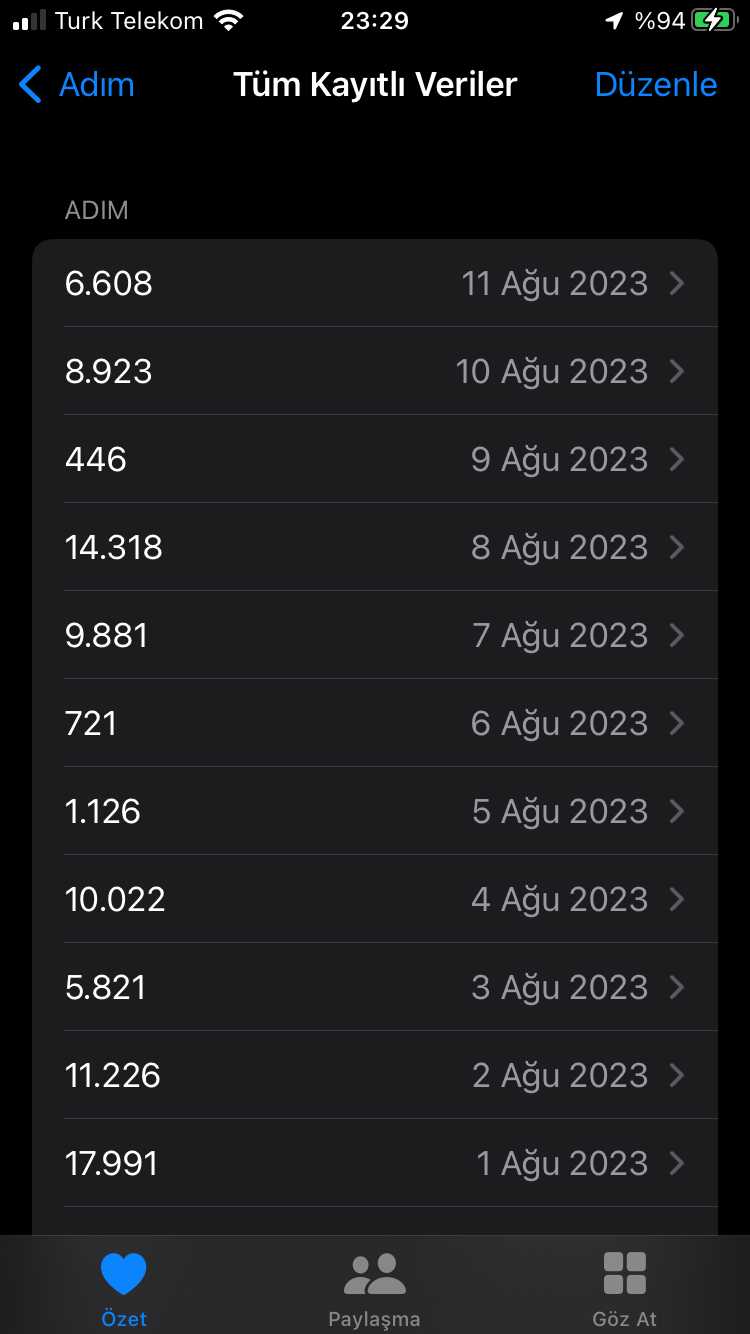750x1334 pixels.
Task: Open the 6 Ağu 2023 record
Action: click(x=375, y=723)
